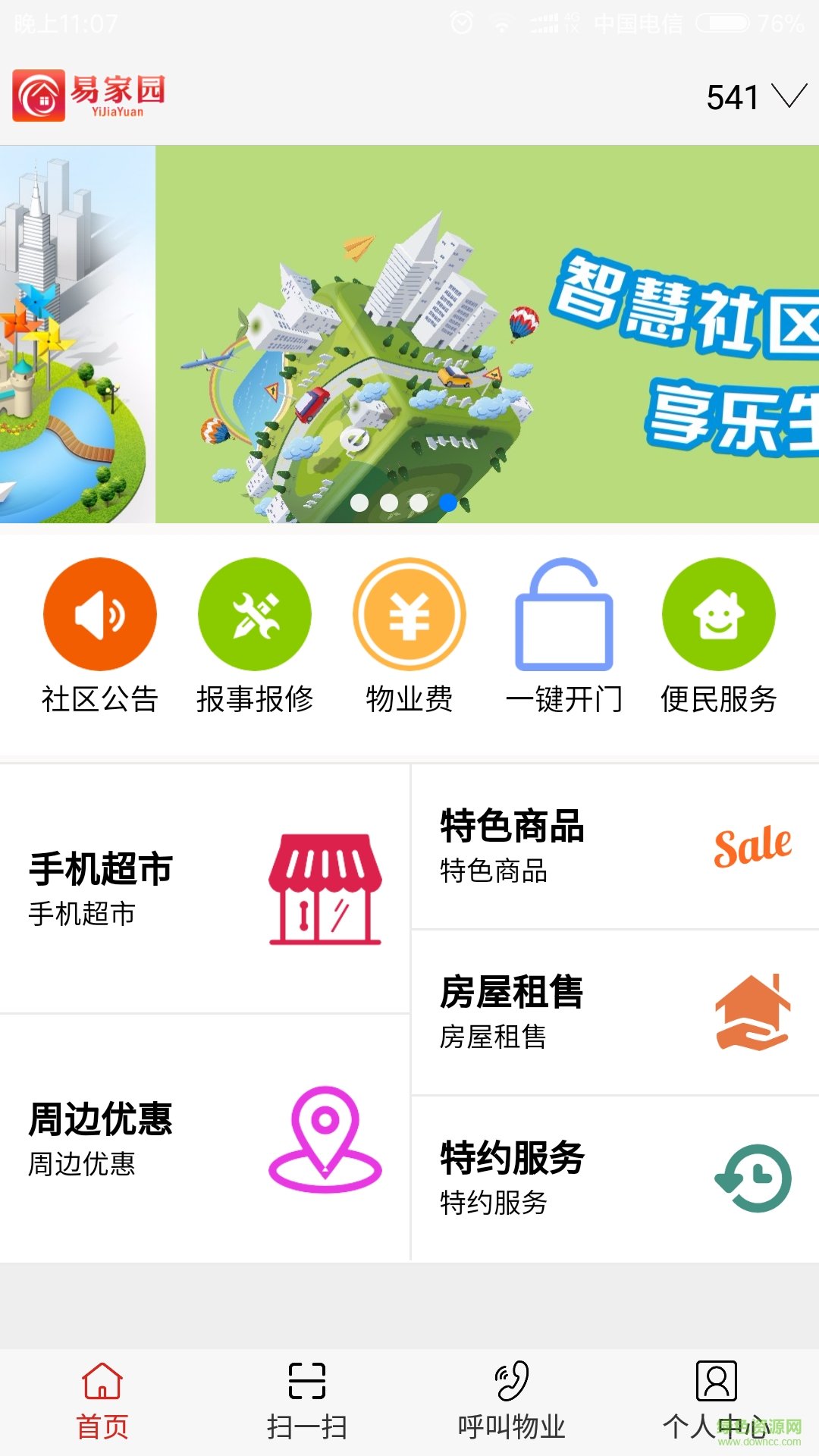Open the 智慧社区 banner advertisement
Screen dimensions: 819x1456
[x=485, y=334]
